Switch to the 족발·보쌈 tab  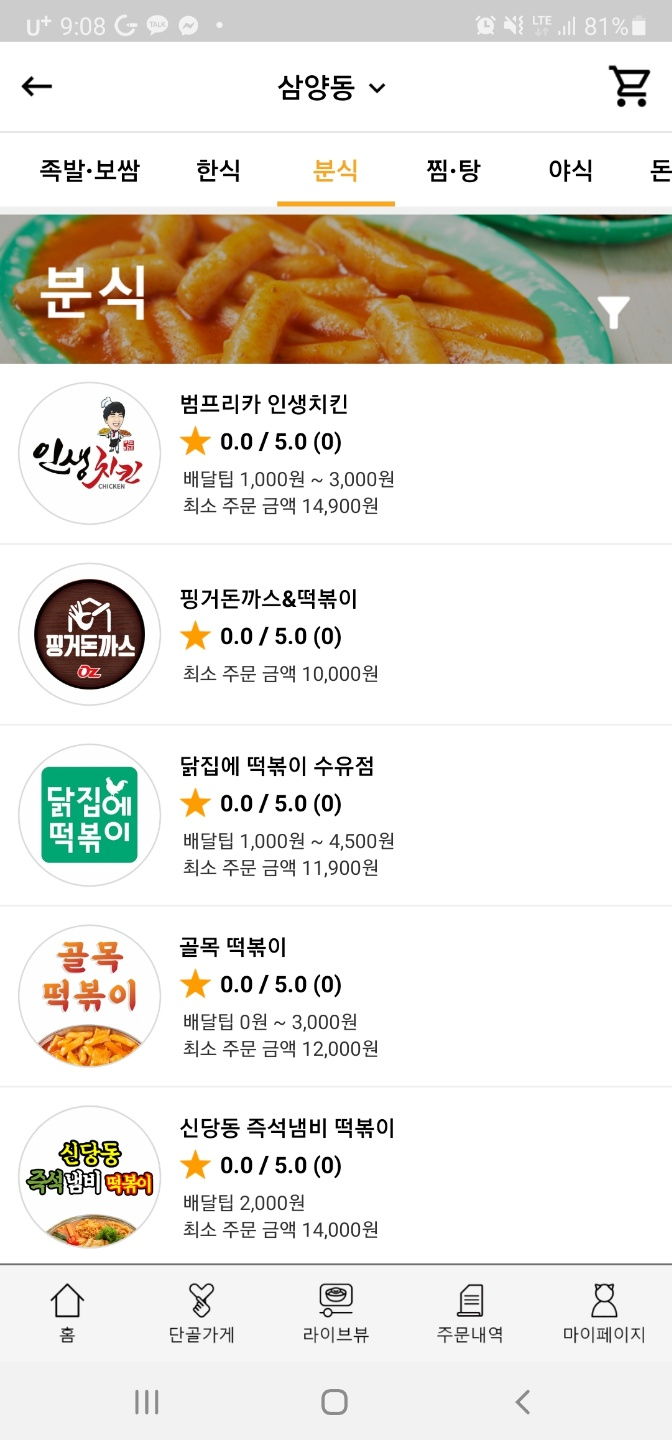point(89,171)
